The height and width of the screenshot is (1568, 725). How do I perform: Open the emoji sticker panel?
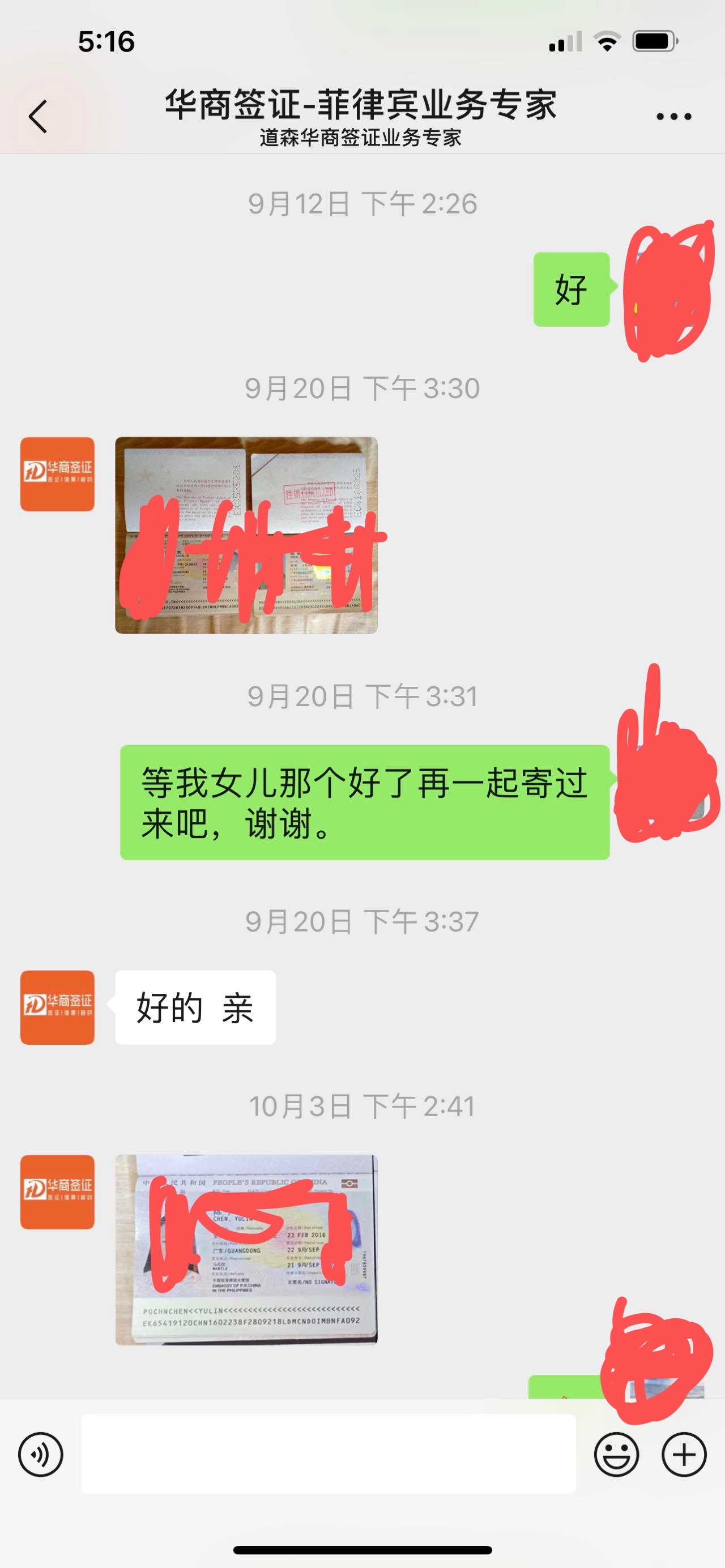[x=616, y=1455]
